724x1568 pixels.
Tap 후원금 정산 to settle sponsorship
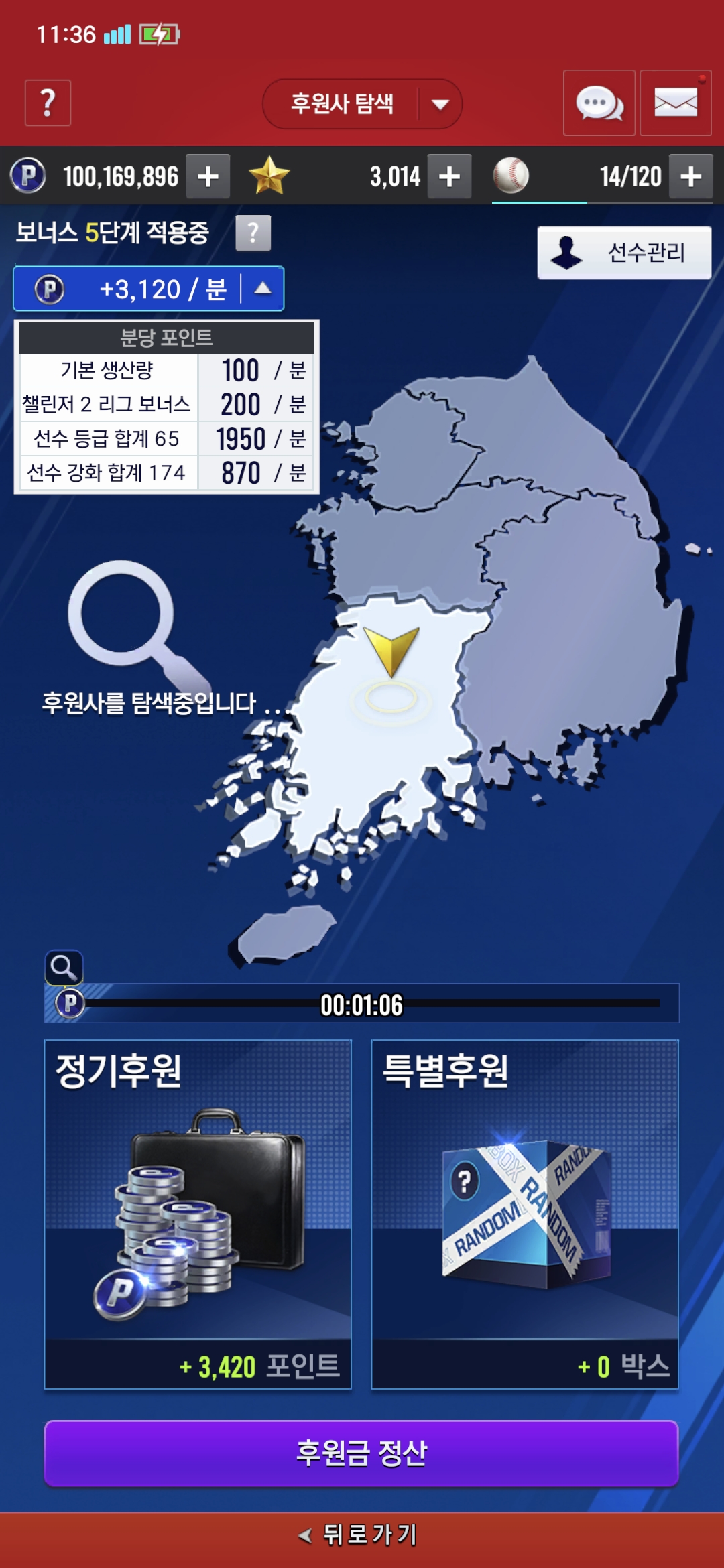point(361,1453)
